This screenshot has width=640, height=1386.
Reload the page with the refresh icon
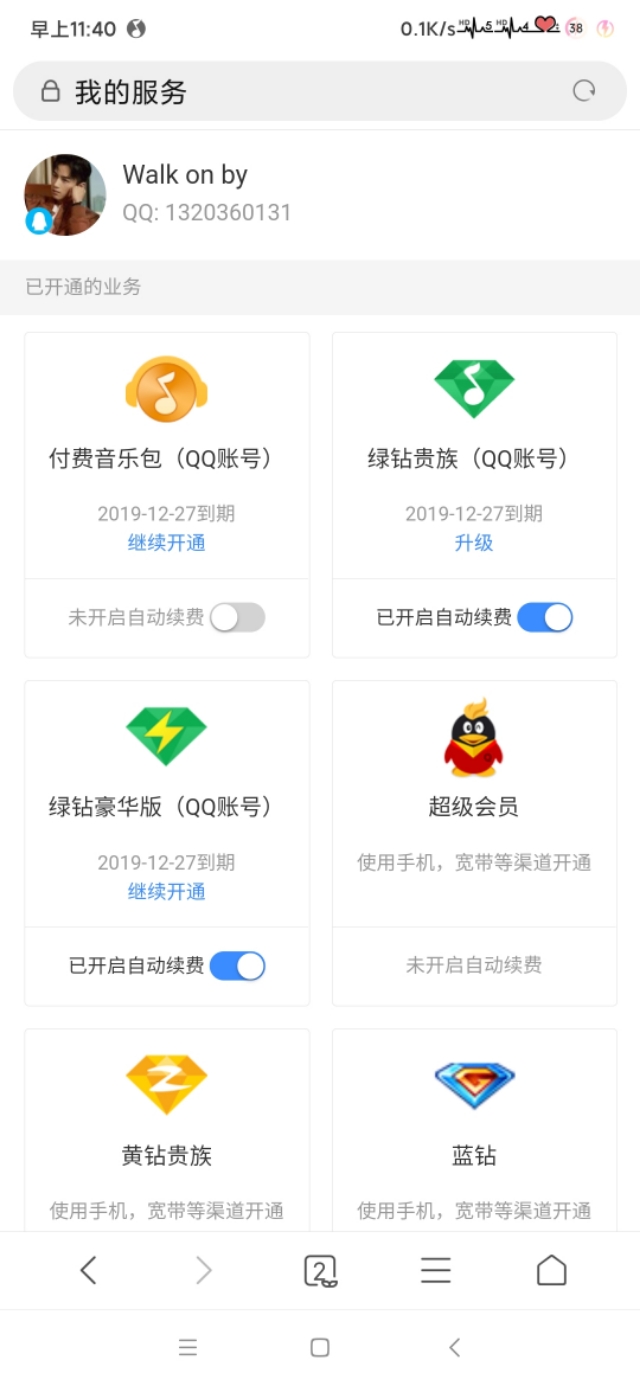[584, 91]
